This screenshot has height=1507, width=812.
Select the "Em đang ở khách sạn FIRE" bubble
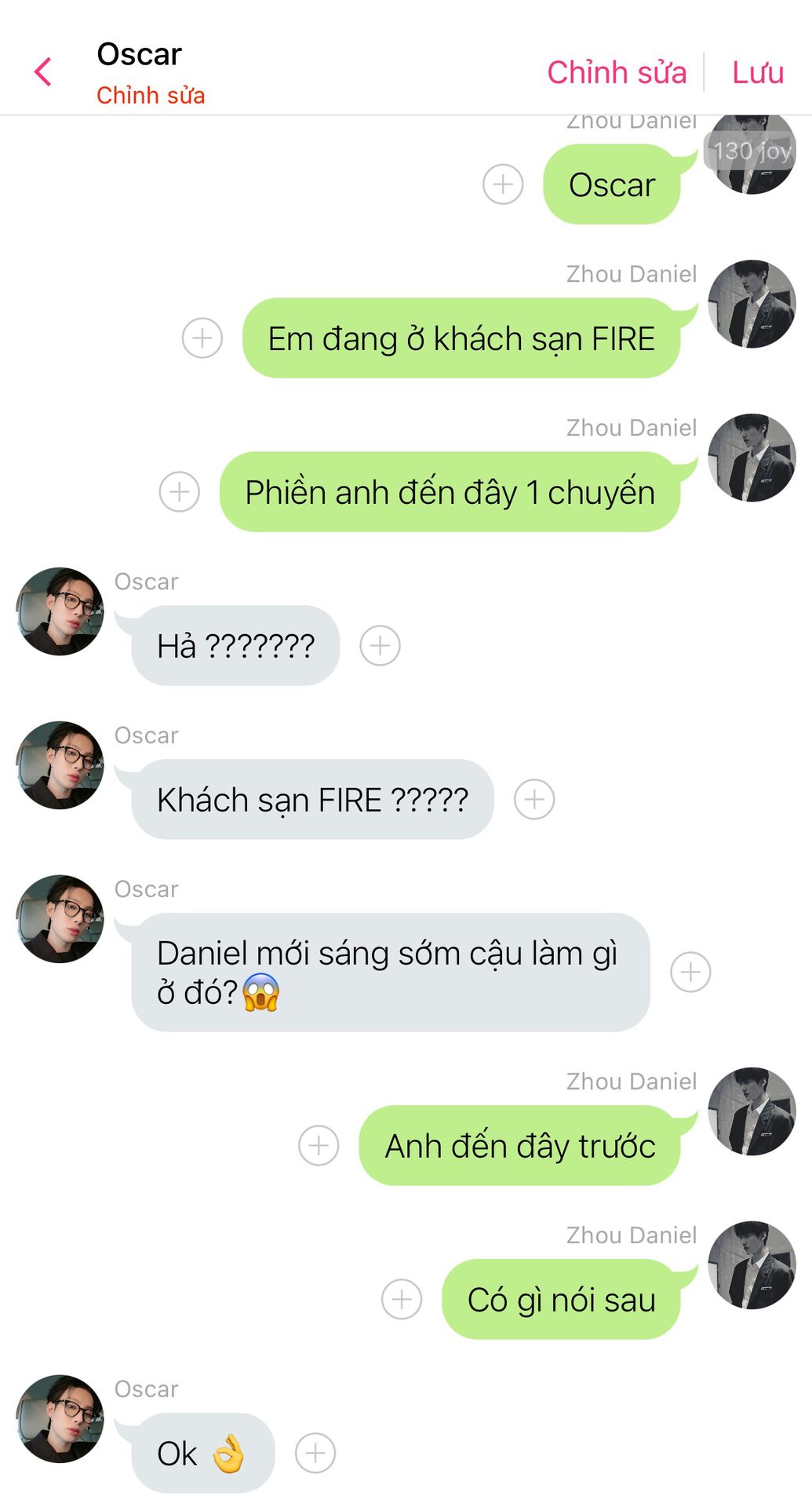tap(461, 338)
